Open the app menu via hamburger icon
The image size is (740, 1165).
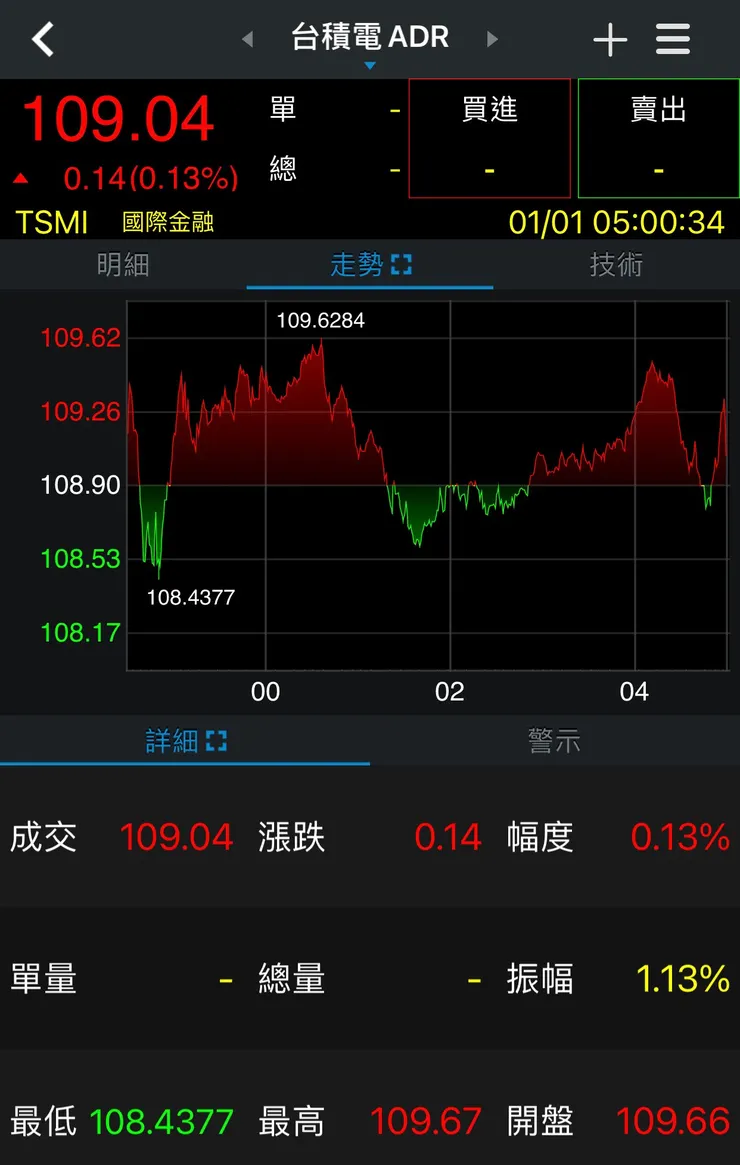pos(672,39)
